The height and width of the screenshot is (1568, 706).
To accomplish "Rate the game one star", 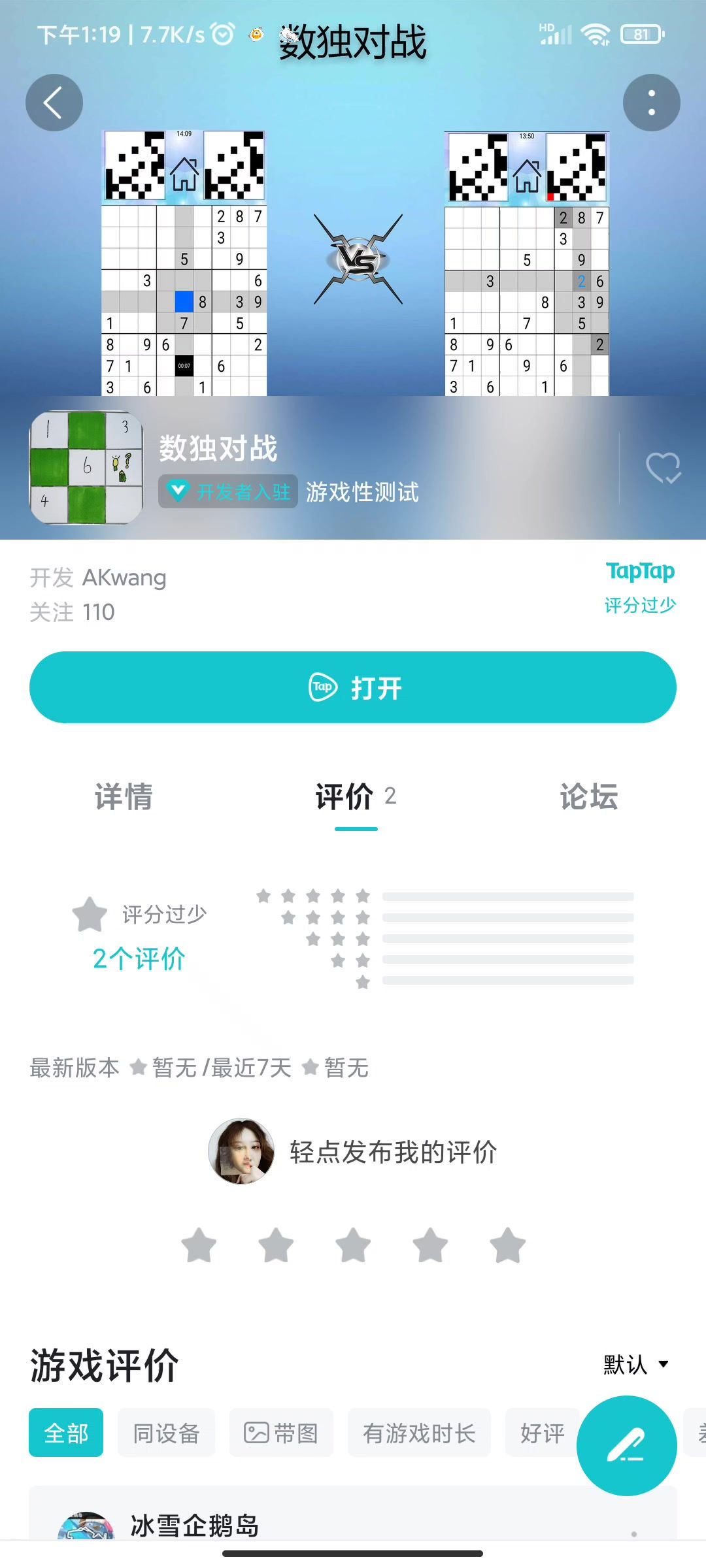I will click(199, 1245).
